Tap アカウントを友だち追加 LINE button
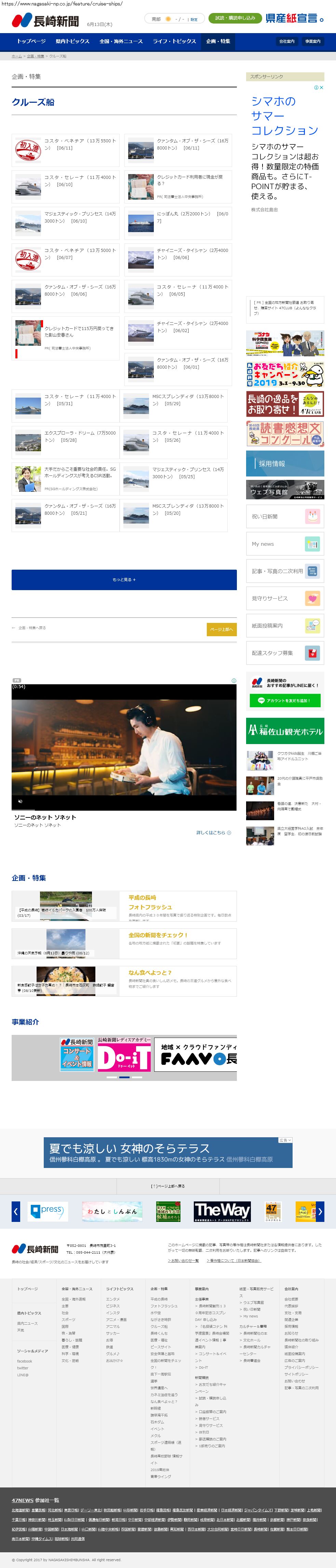Screen dimensions: 336x1568 point(284,701)
